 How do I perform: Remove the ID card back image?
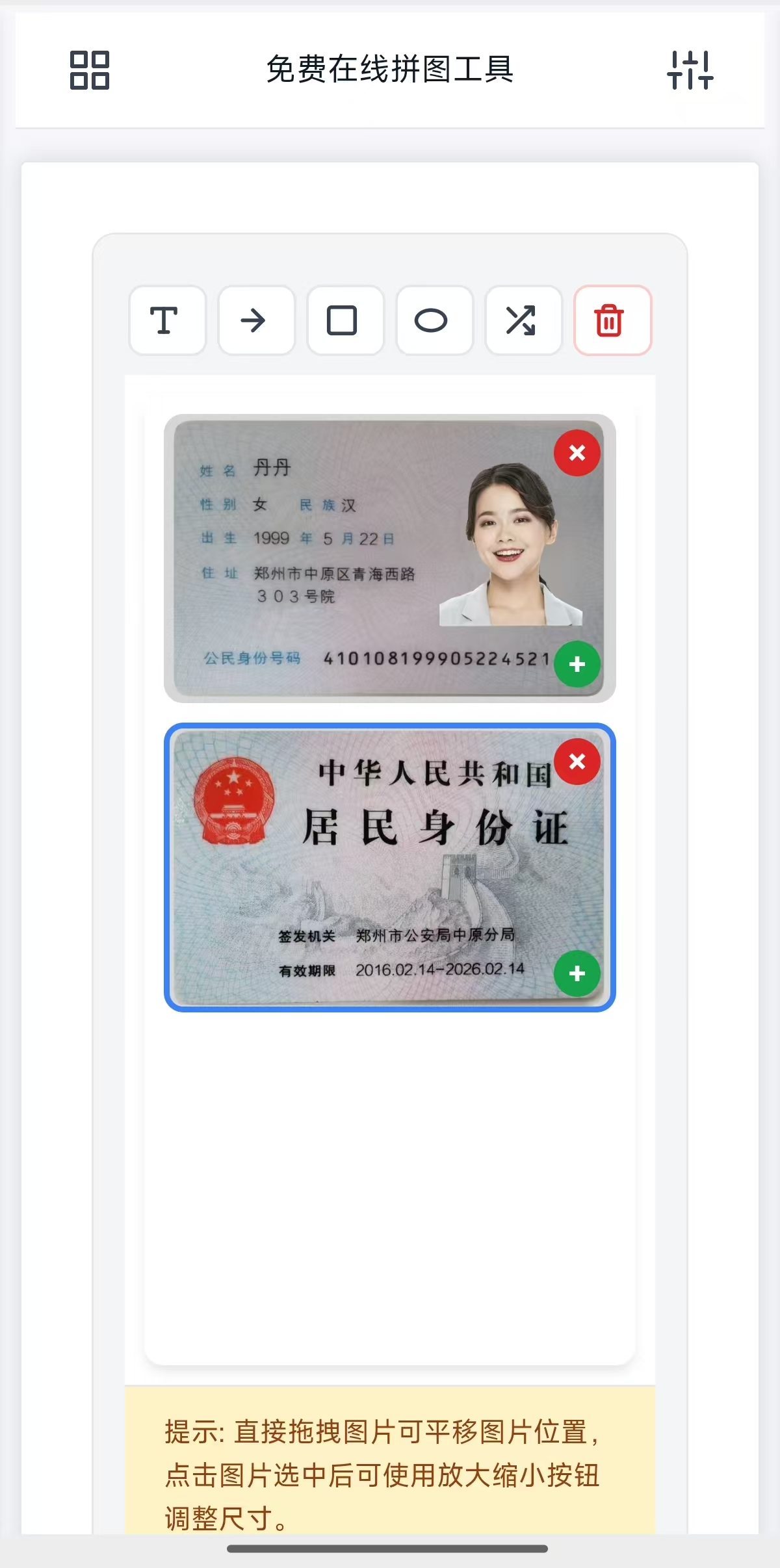point(577,762)
